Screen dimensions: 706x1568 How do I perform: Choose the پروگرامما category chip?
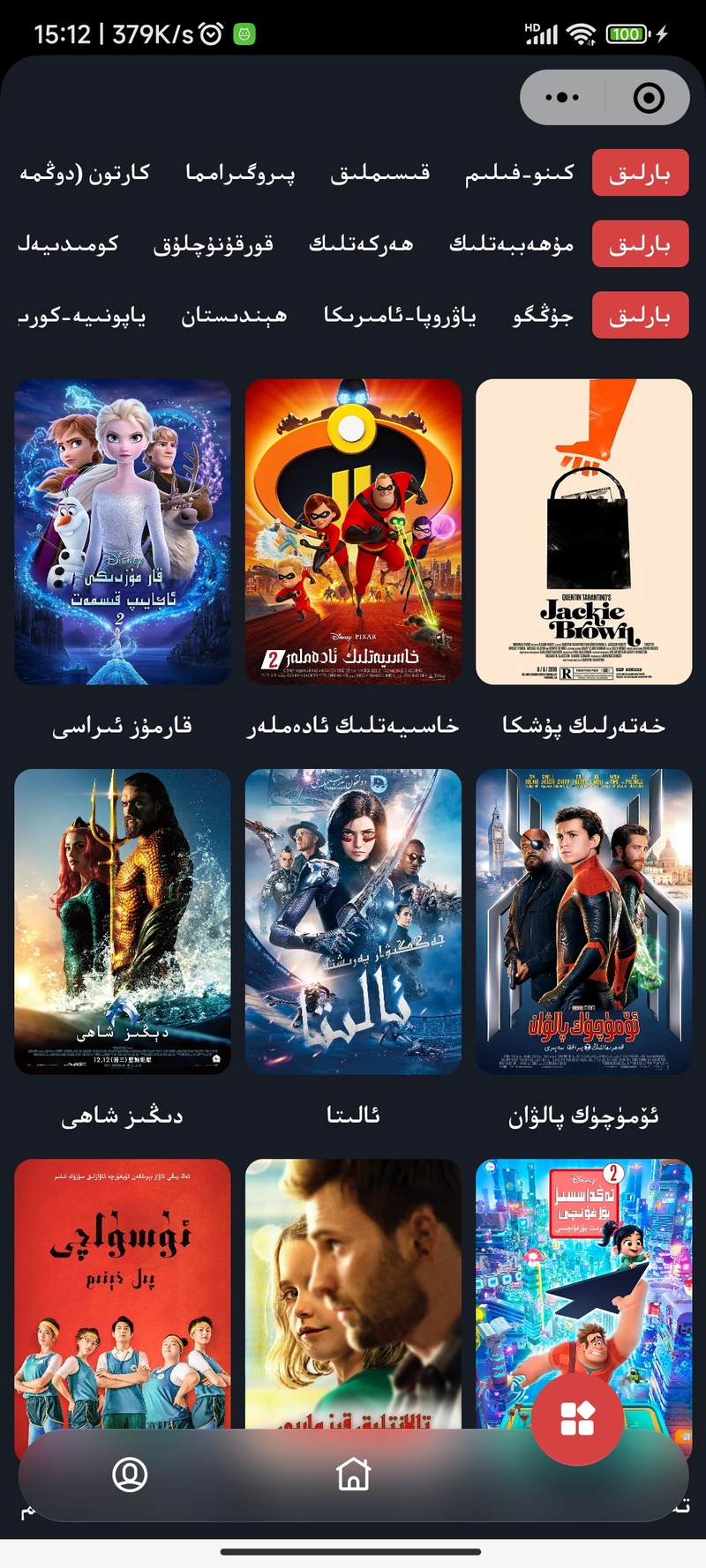(x=240, y=172)
